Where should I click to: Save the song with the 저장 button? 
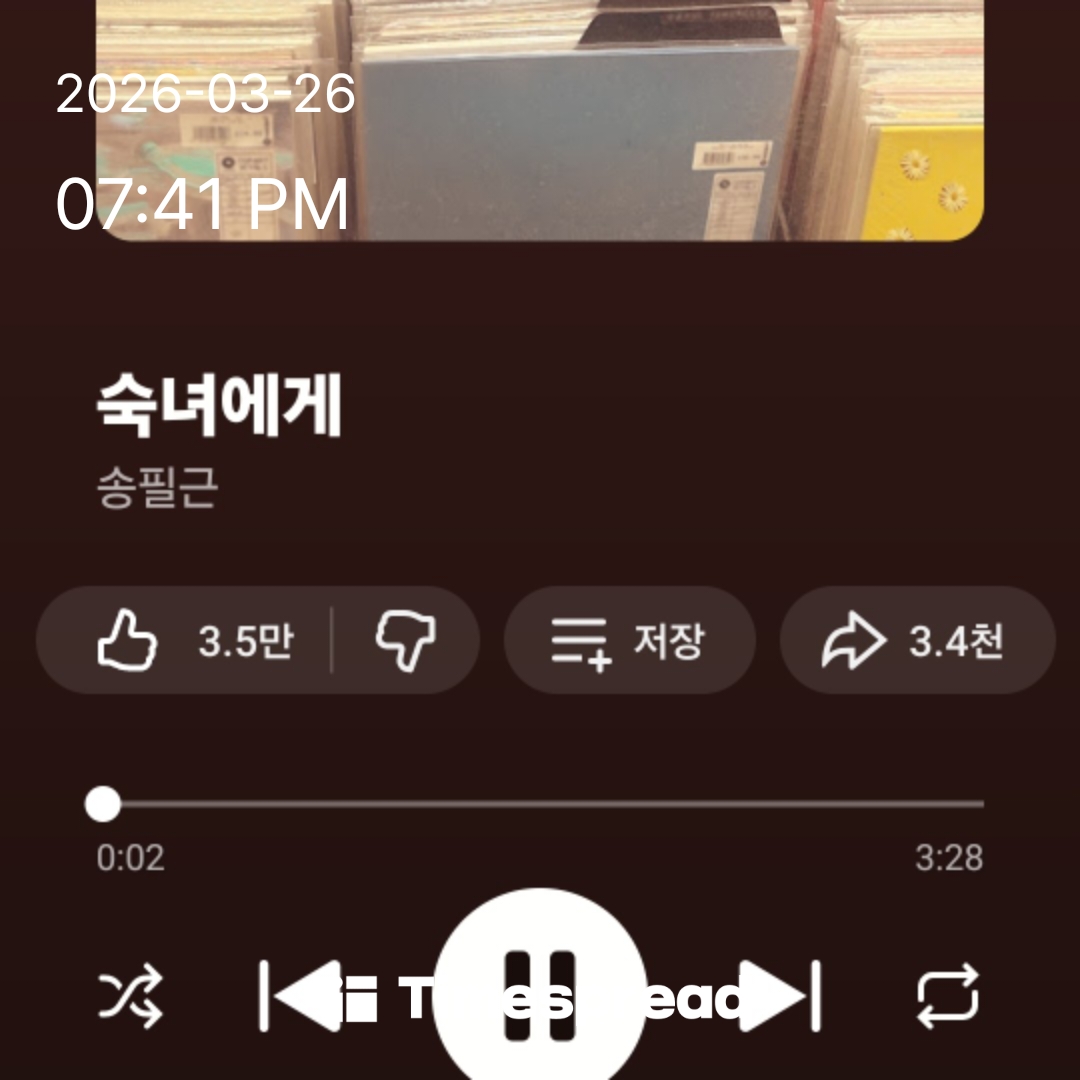[629, 641]
